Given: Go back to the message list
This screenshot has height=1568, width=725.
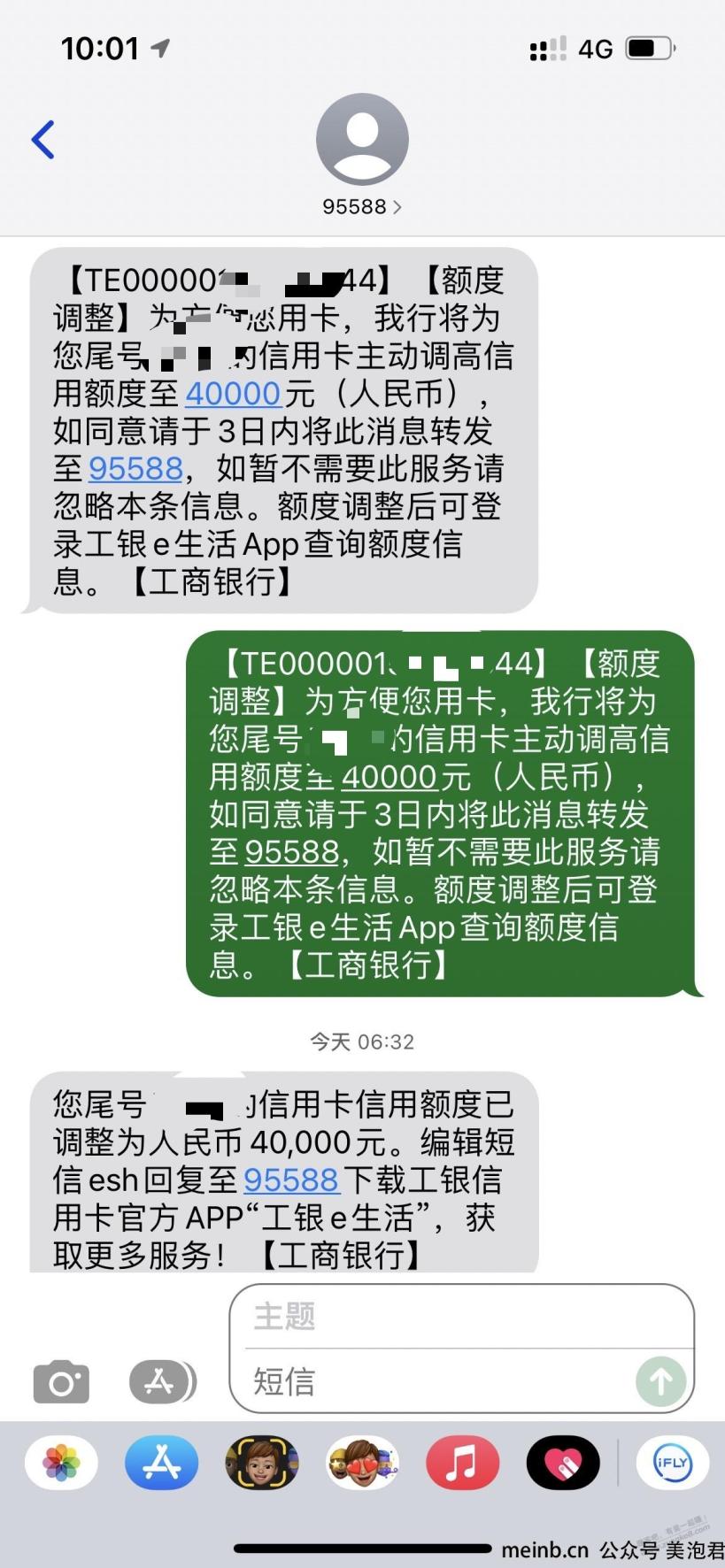Looking at the screenshot, I should 42,140.
